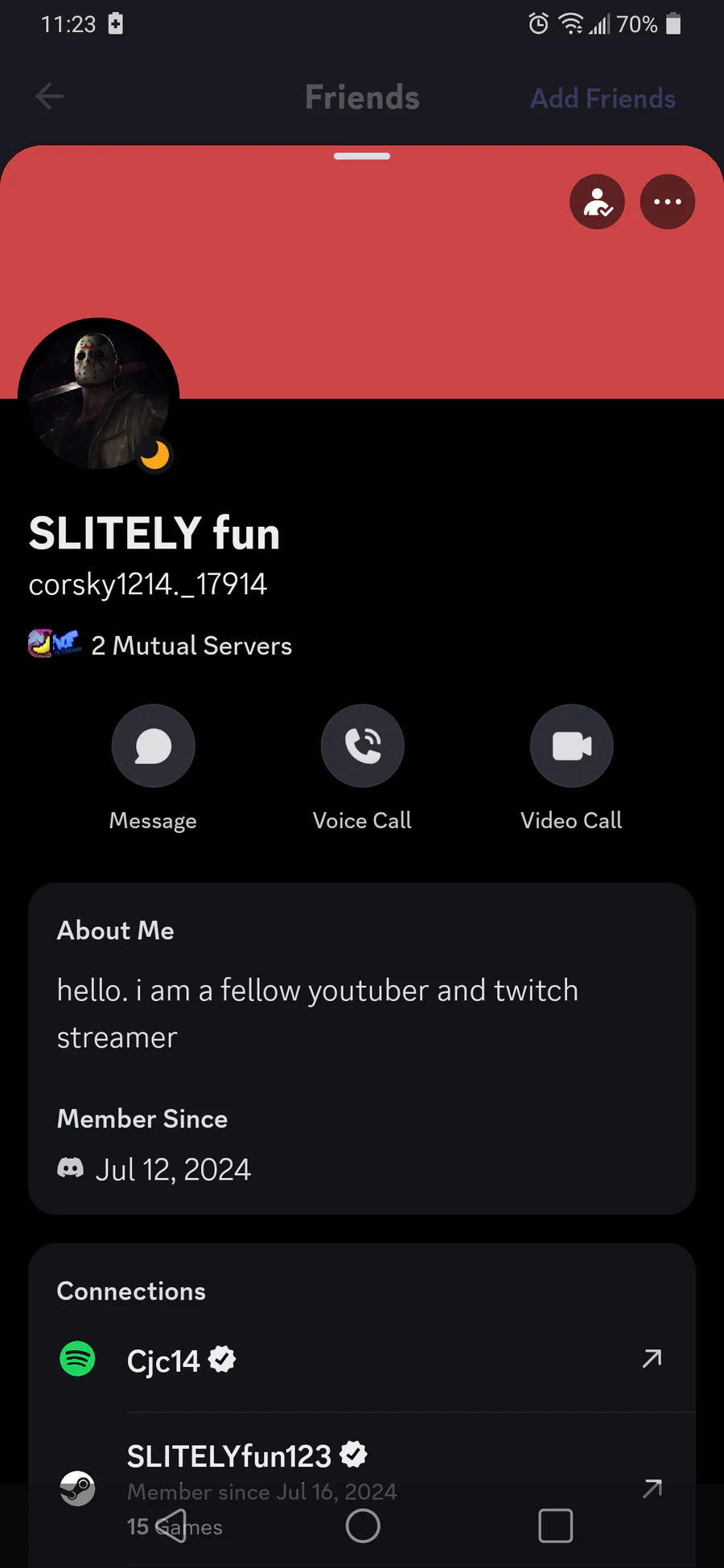Open the SLITELYfun123 Steam connection

tap(652, 1488)
